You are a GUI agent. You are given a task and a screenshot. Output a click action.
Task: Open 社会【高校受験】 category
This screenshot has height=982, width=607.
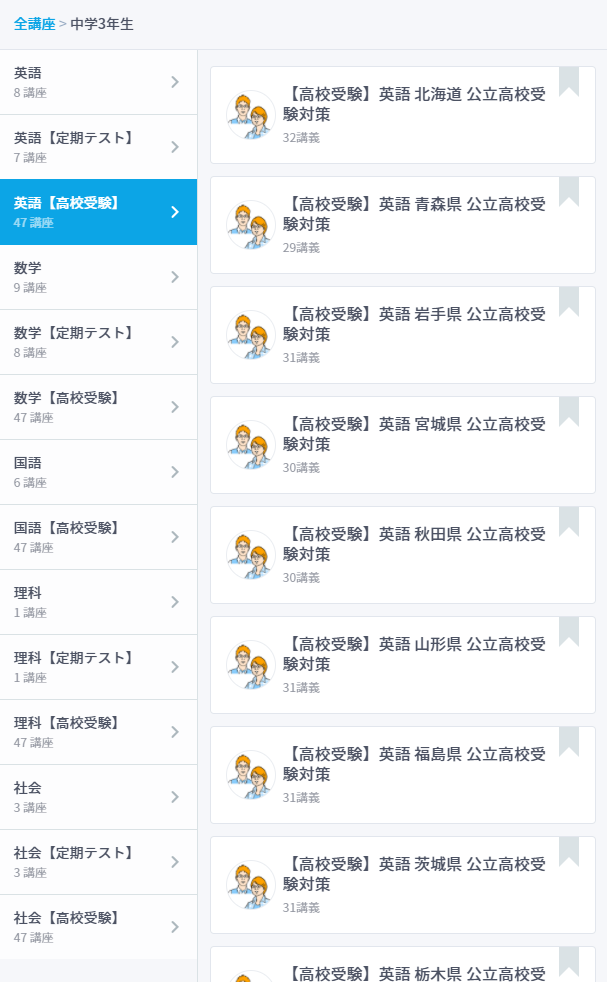coord(98,927)
